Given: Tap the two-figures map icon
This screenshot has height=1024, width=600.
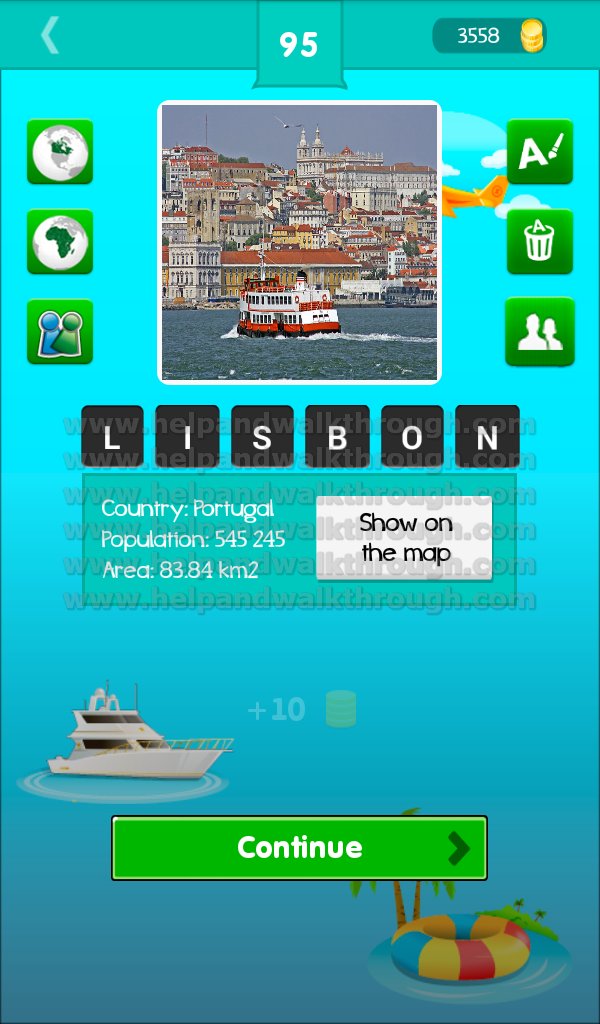Looking at the screenshot, I should click(60, 332).
